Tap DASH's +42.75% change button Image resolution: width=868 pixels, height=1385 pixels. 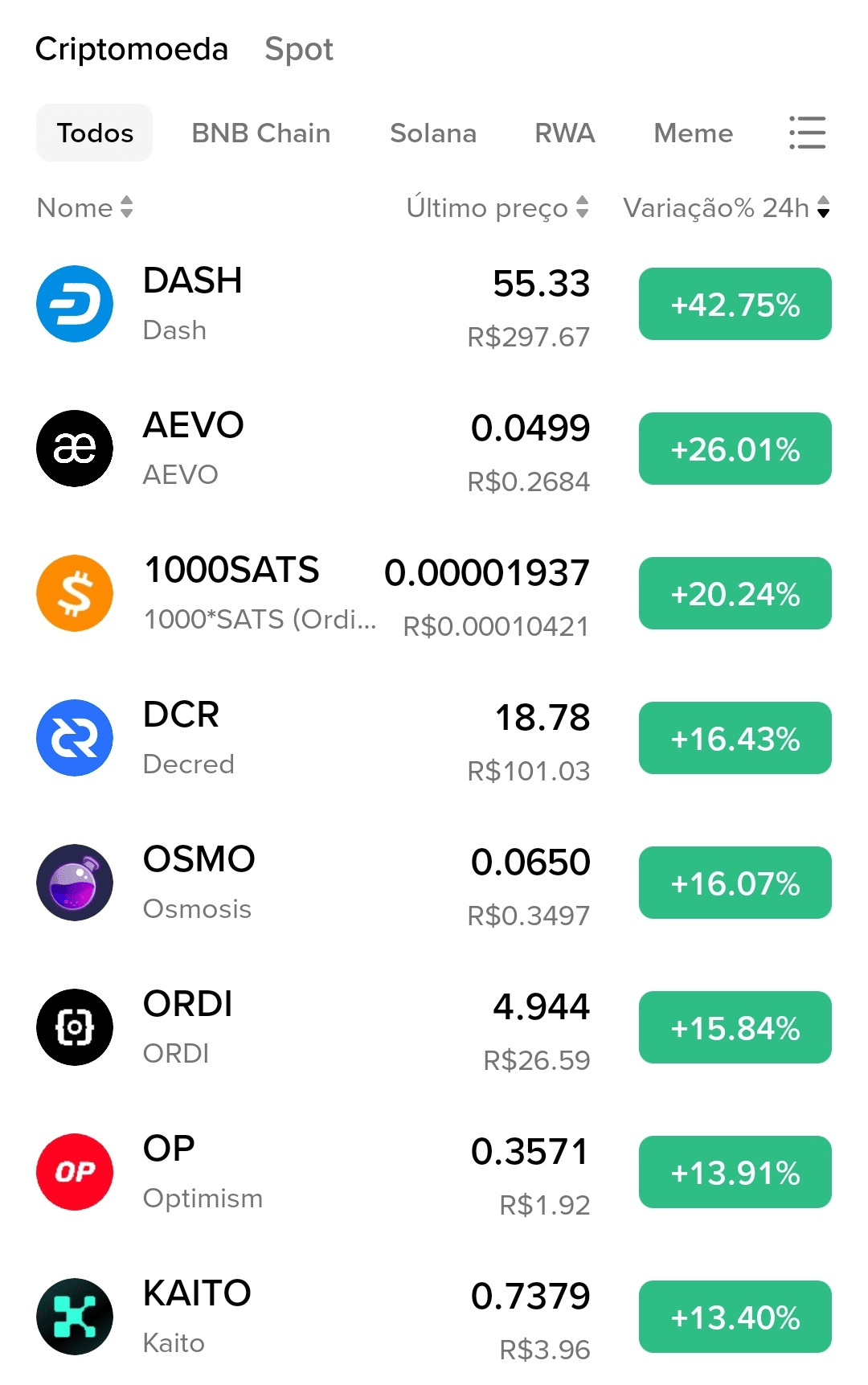[x=735, y=304]
